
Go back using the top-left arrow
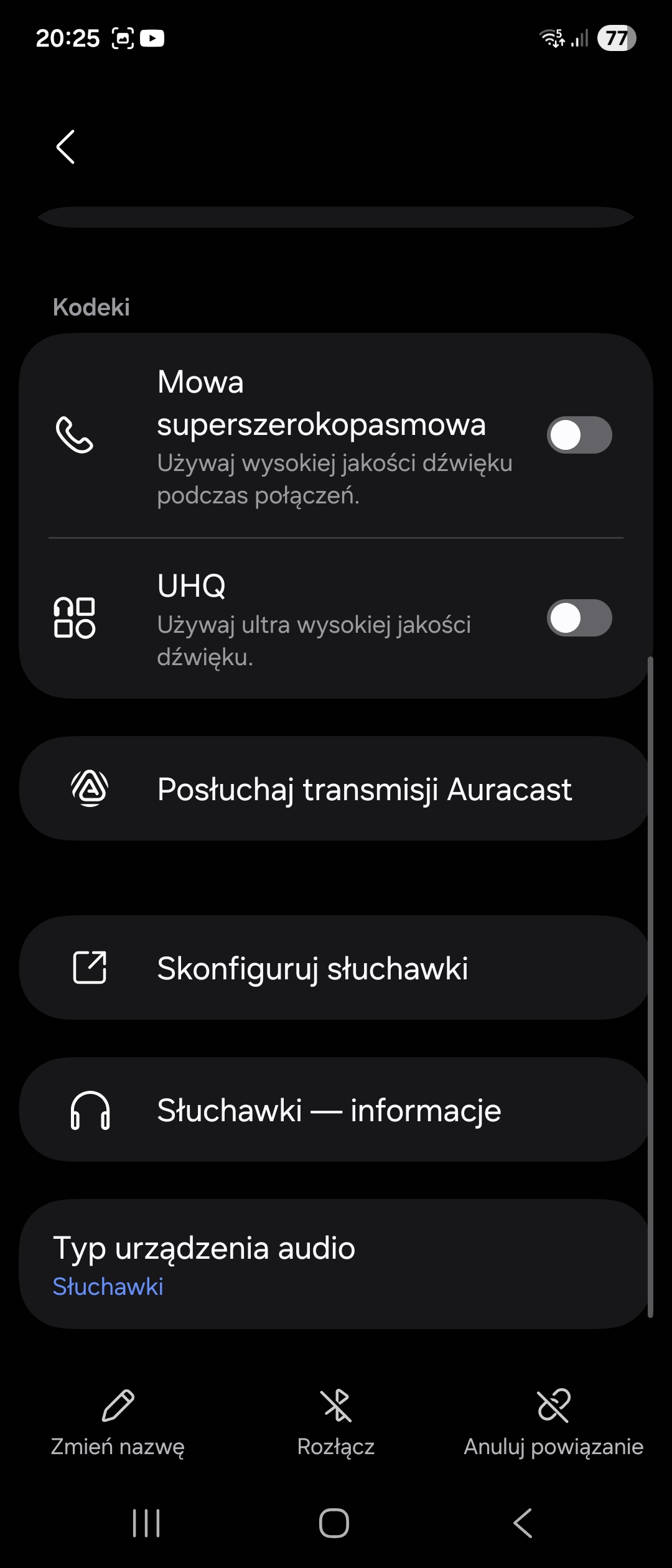pyautogui.click(x=65, y=147)
